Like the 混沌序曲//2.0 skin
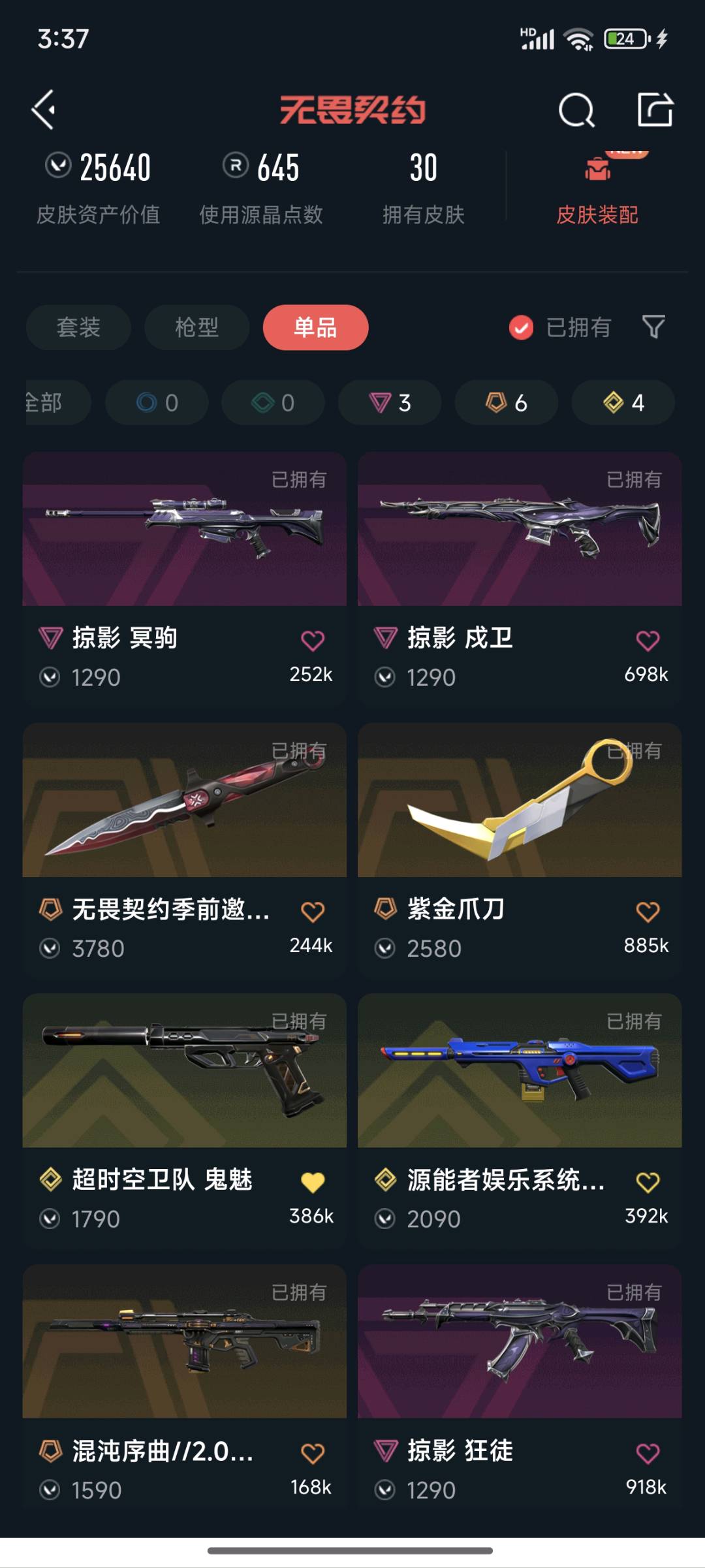 click(313, 1453)
